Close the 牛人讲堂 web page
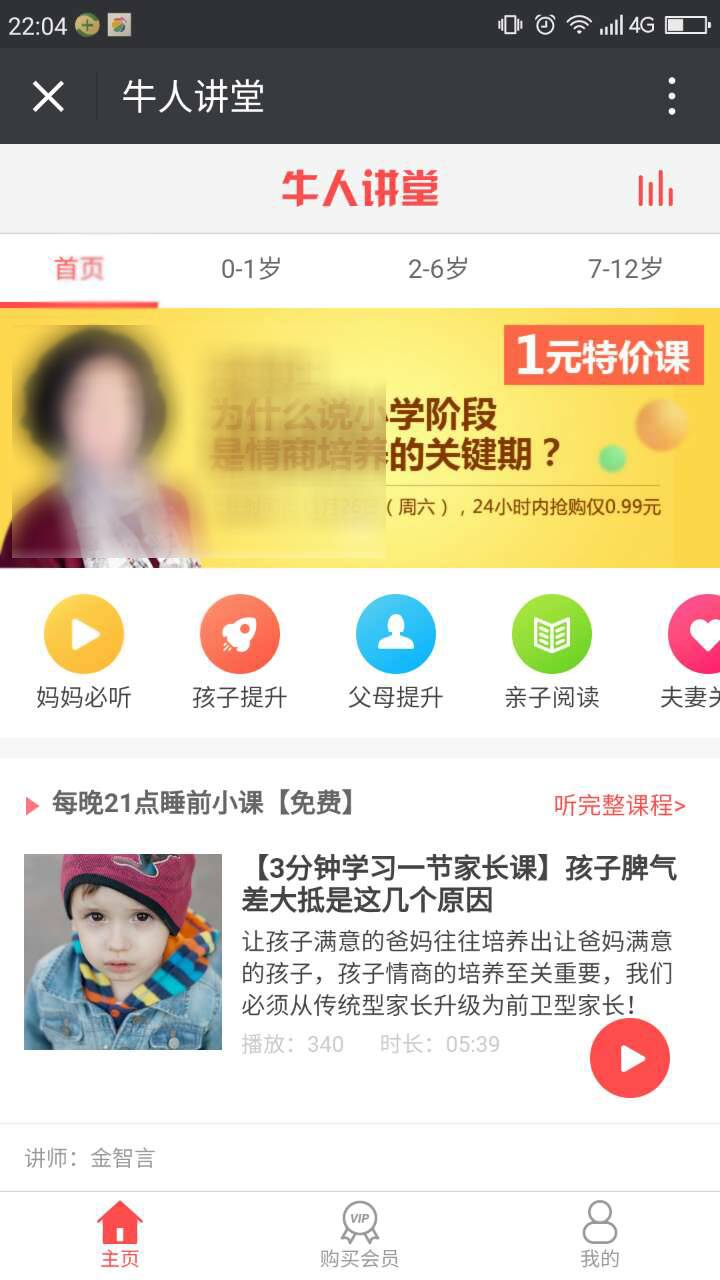This screenshot has width=720, height=1280. point(48,96)
